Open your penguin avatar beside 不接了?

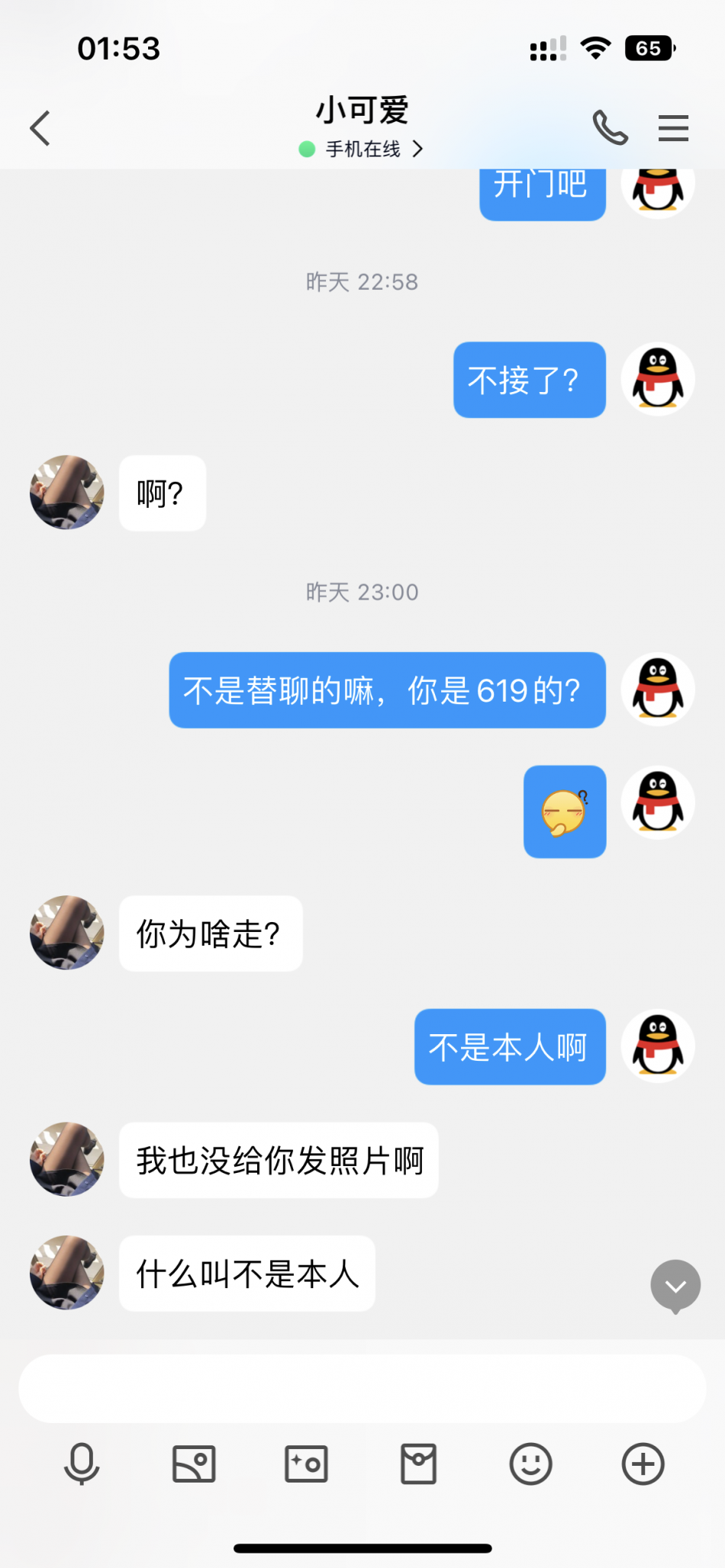[x=658, y=379]
